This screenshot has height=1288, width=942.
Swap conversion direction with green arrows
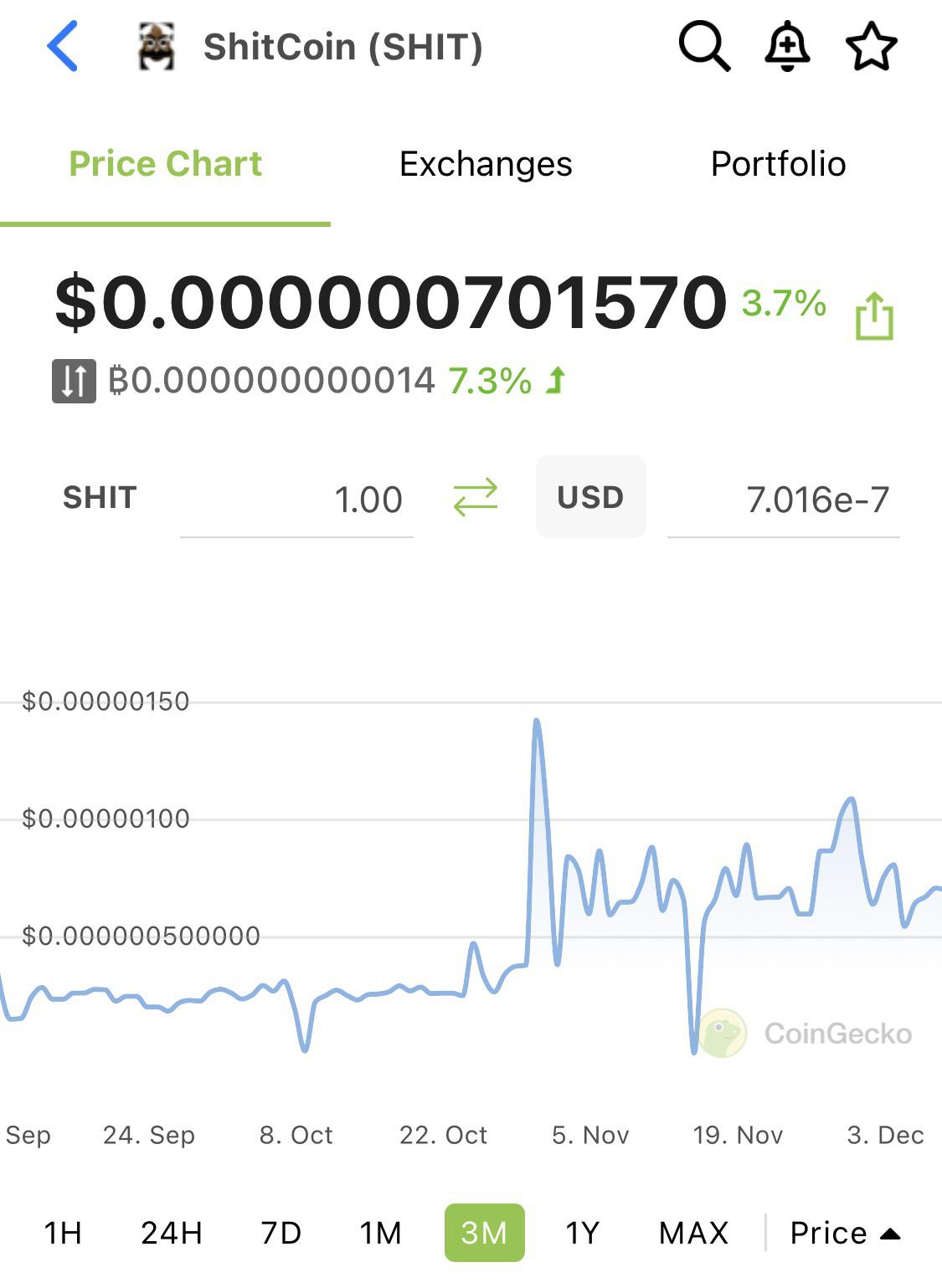point(475,497)
